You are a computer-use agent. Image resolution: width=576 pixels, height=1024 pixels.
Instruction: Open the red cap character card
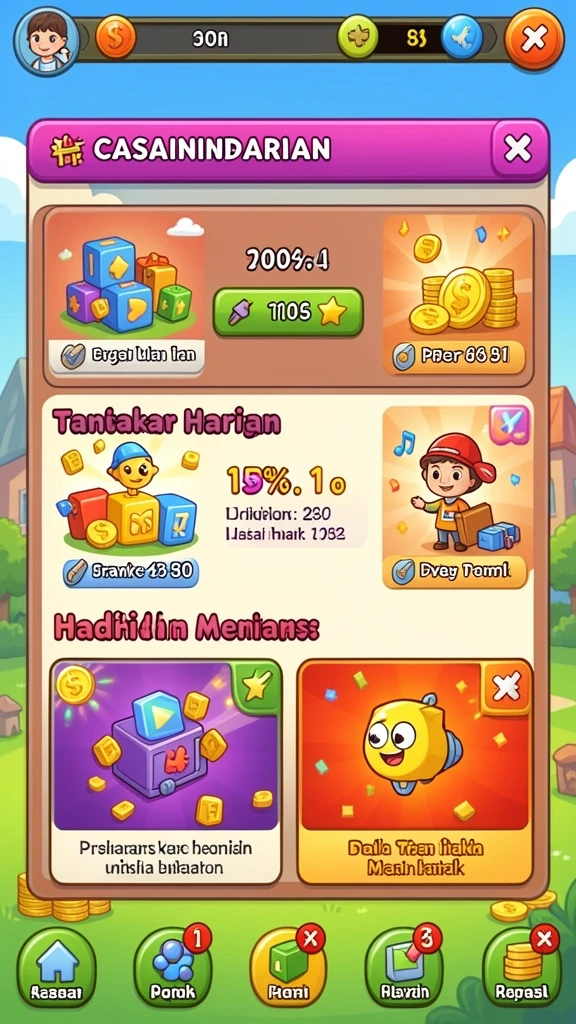point(456,497)
